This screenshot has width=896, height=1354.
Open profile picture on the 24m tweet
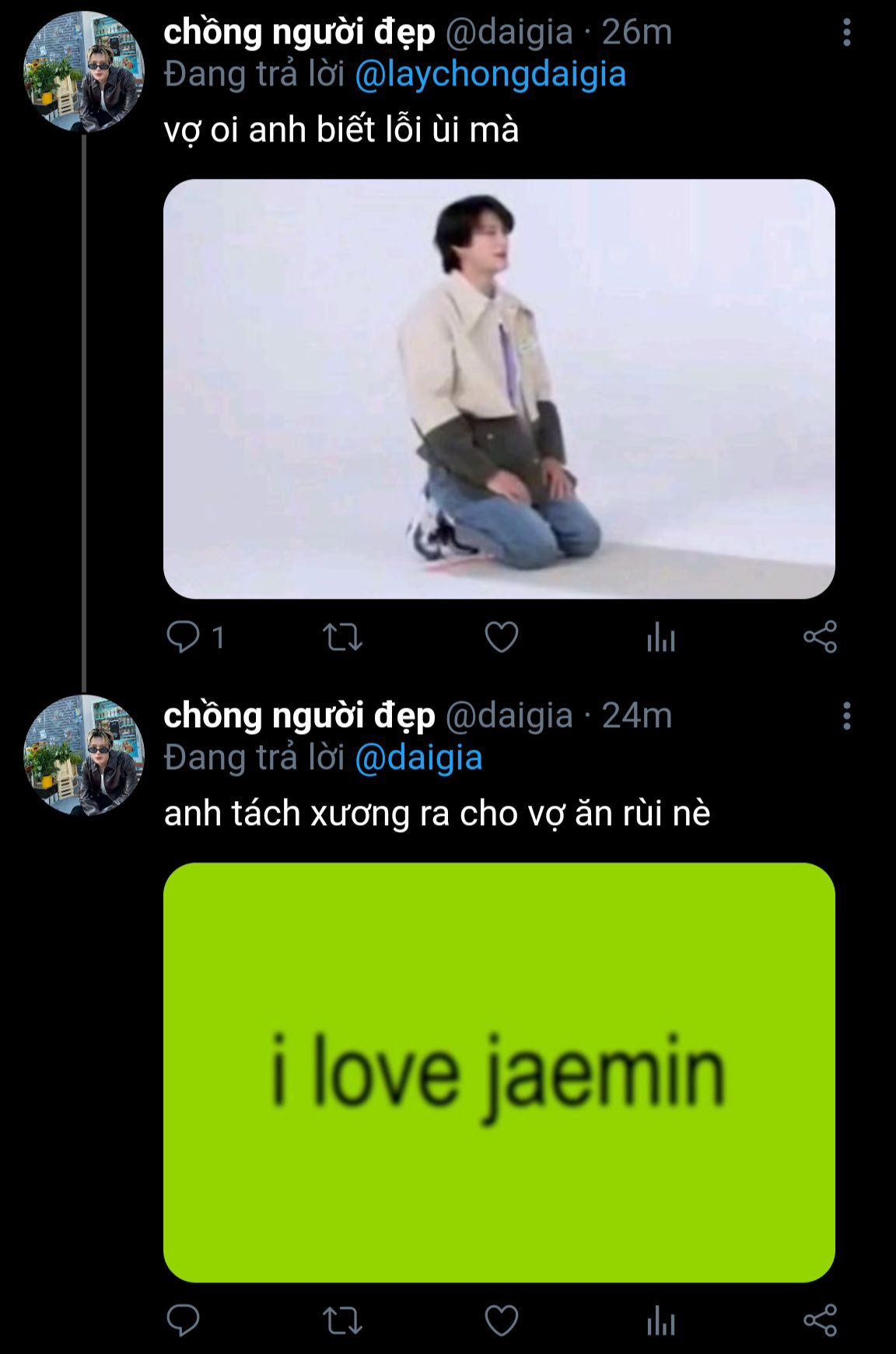pos(84,755)
